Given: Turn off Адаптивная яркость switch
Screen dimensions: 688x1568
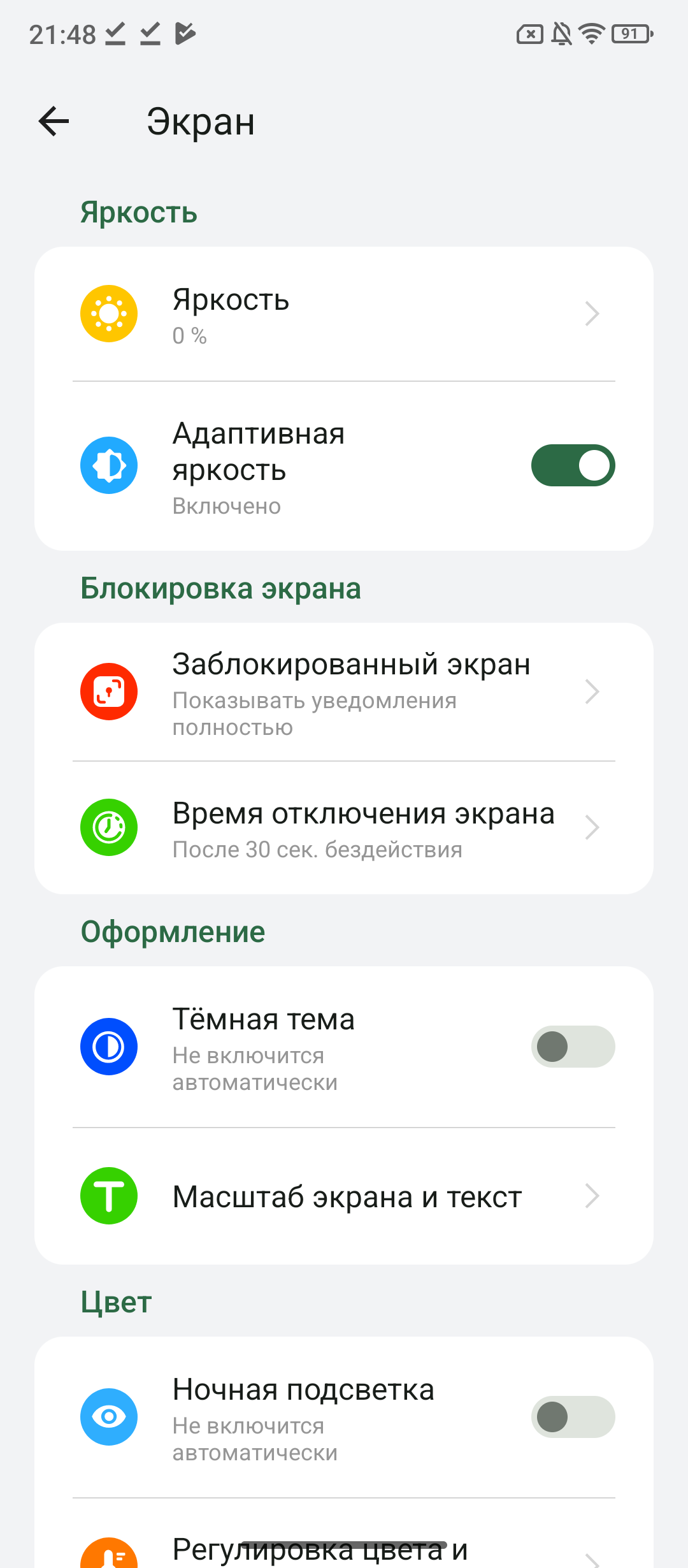Looking at the screenshot, I should pyautogui.click(x=572, y=465).
